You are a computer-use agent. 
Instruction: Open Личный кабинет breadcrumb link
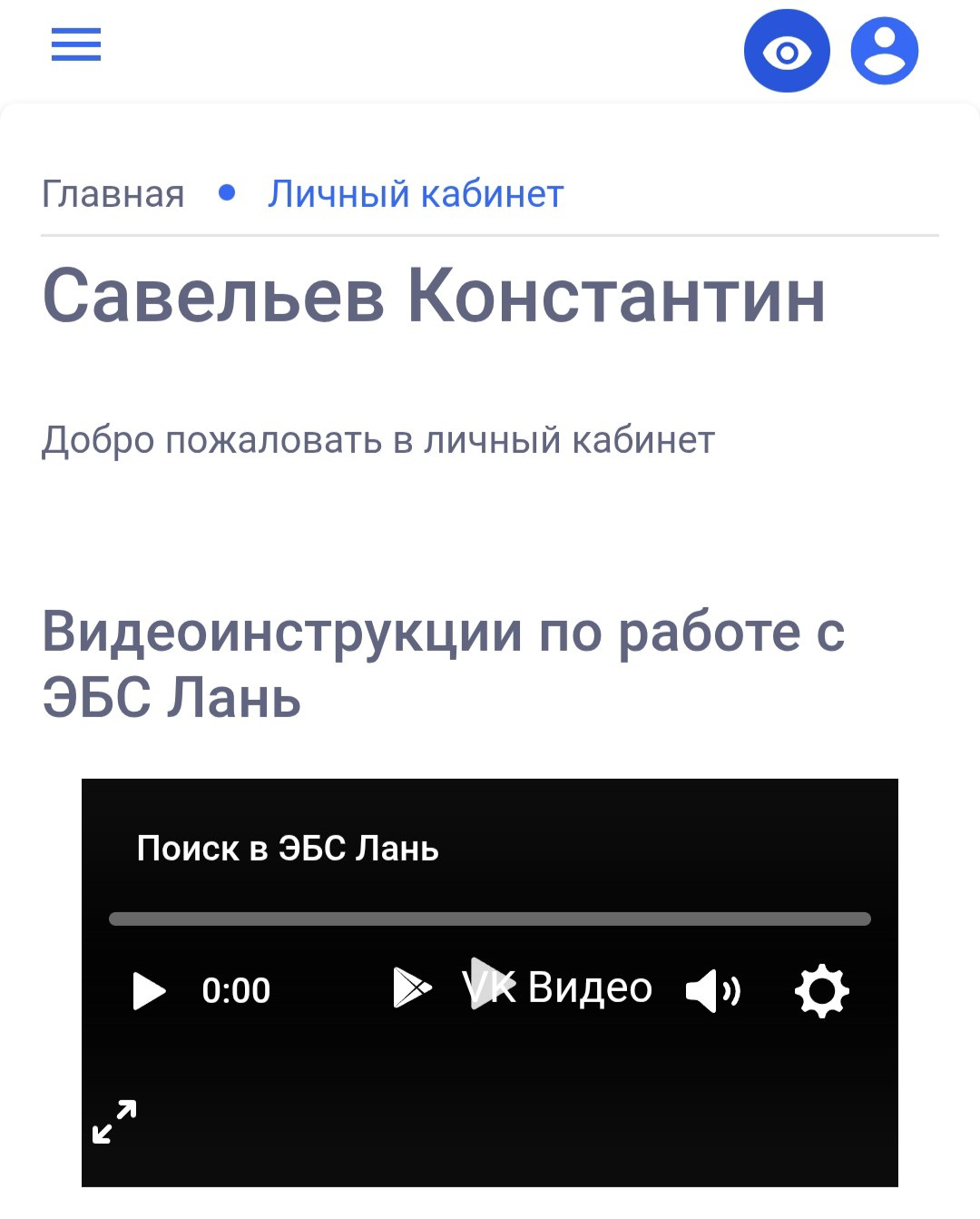tap(416, 194)
